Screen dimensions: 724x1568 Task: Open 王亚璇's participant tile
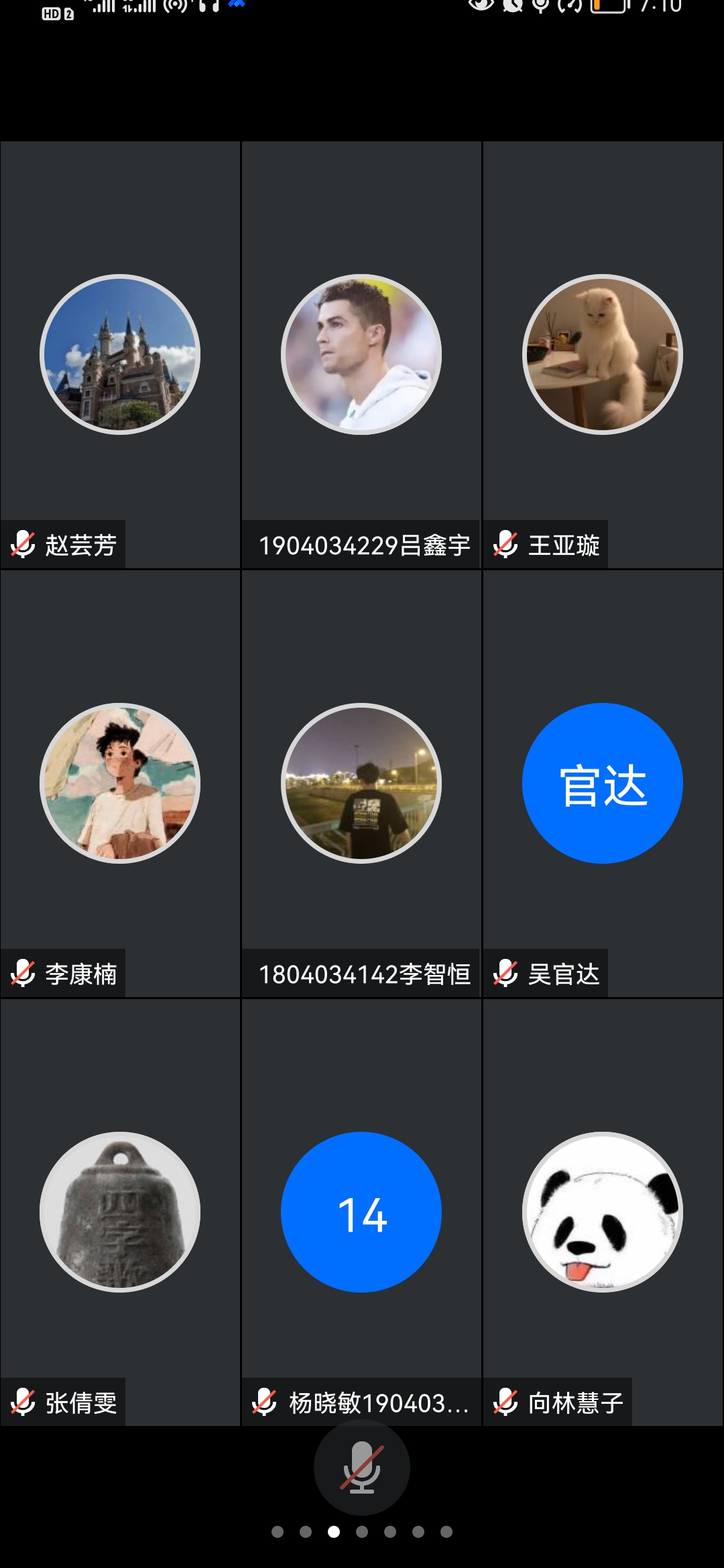(x=603, y=355)
